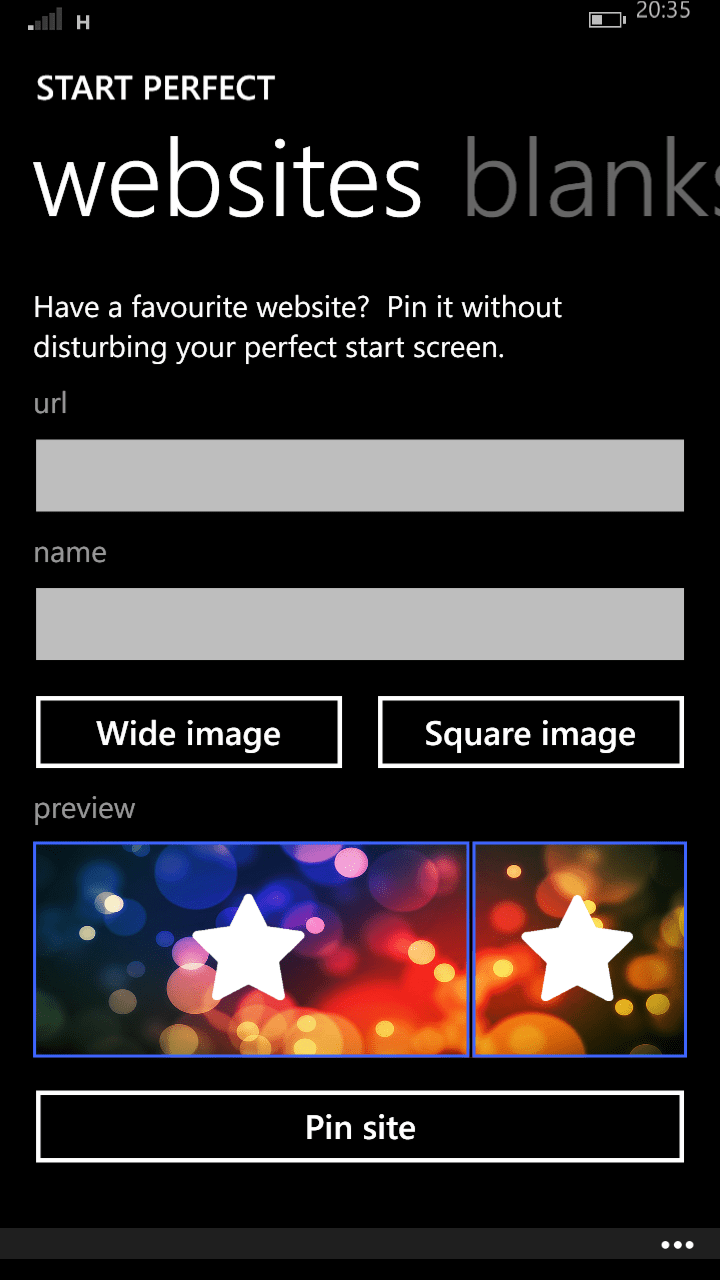Choose a Square image
Screen dimensions: 720x1280
tap(531, 732)
